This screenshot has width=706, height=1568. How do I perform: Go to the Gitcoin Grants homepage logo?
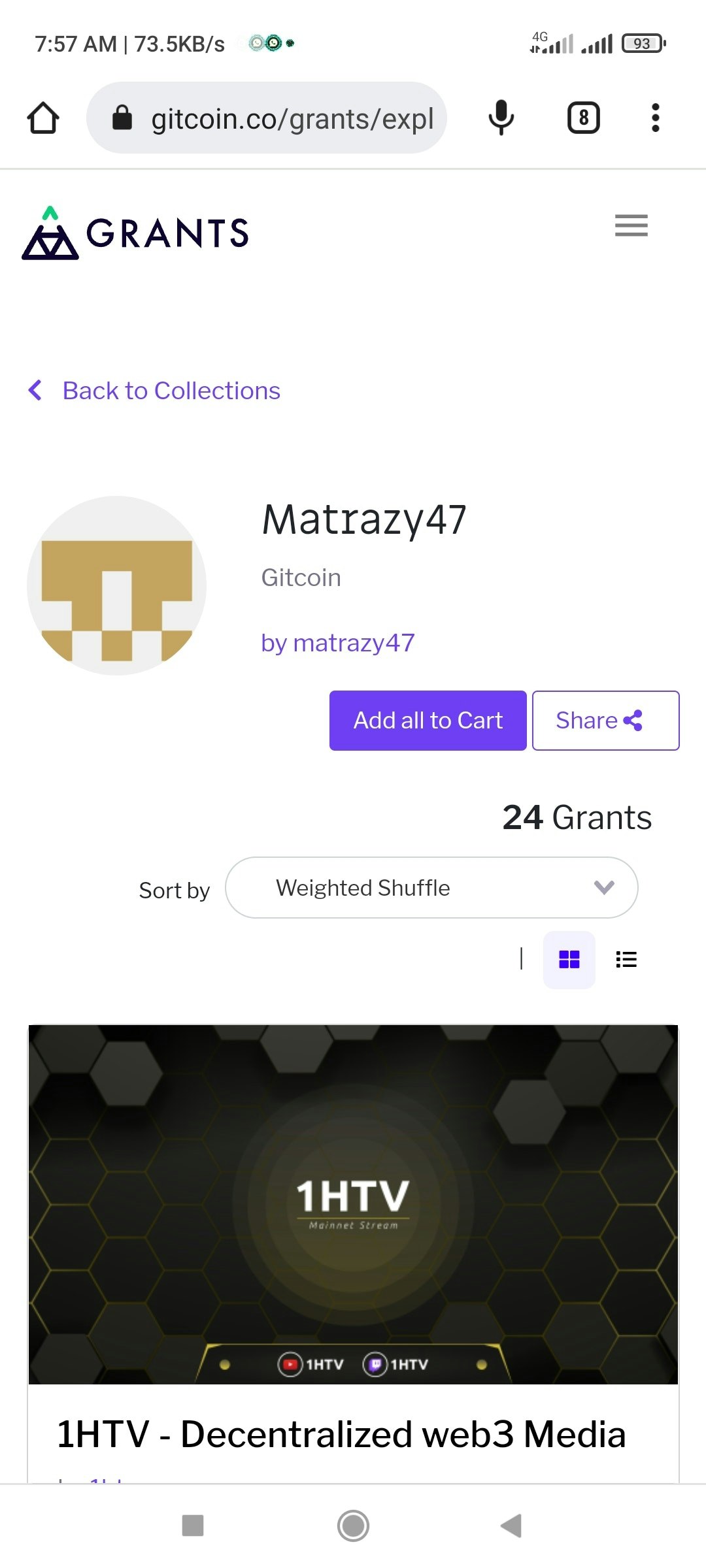(136, 233)
